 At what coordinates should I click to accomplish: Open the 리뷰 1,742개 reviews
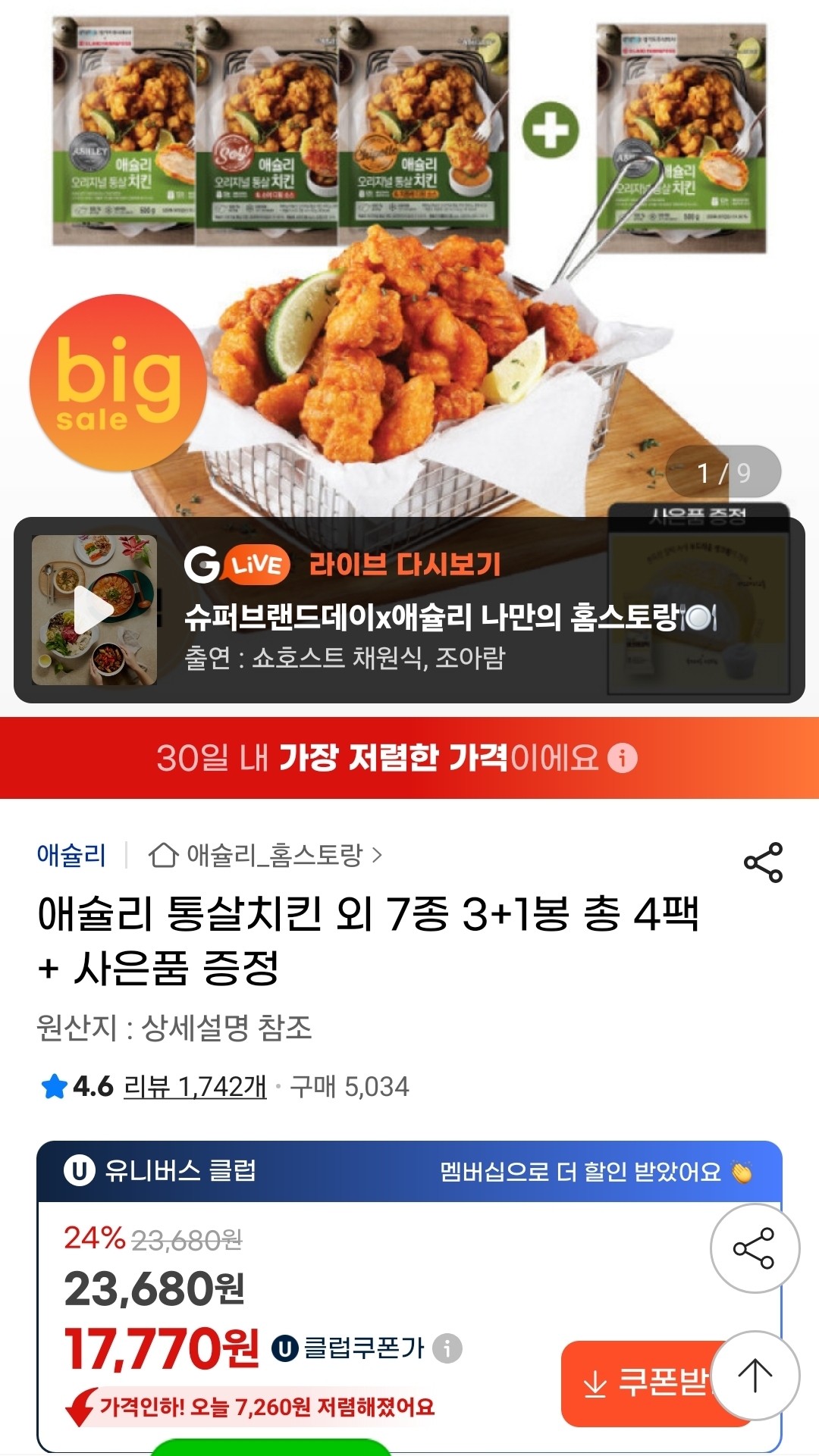[x=195, y=1087]
